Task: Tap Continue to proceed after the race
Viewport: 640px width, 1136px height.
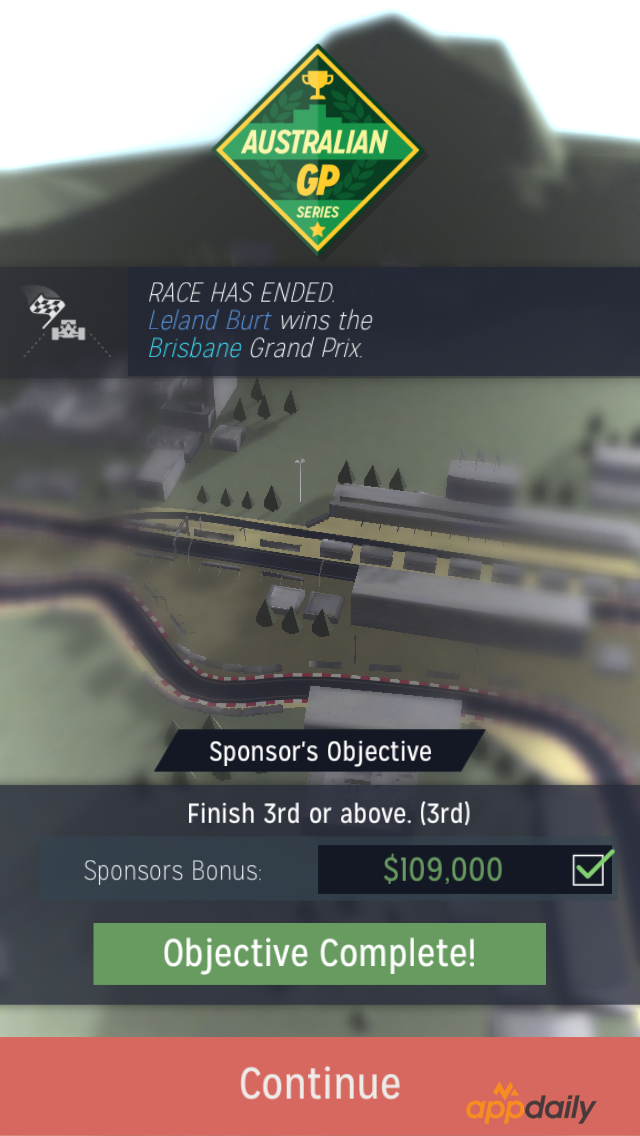Action: [320, 1084]
